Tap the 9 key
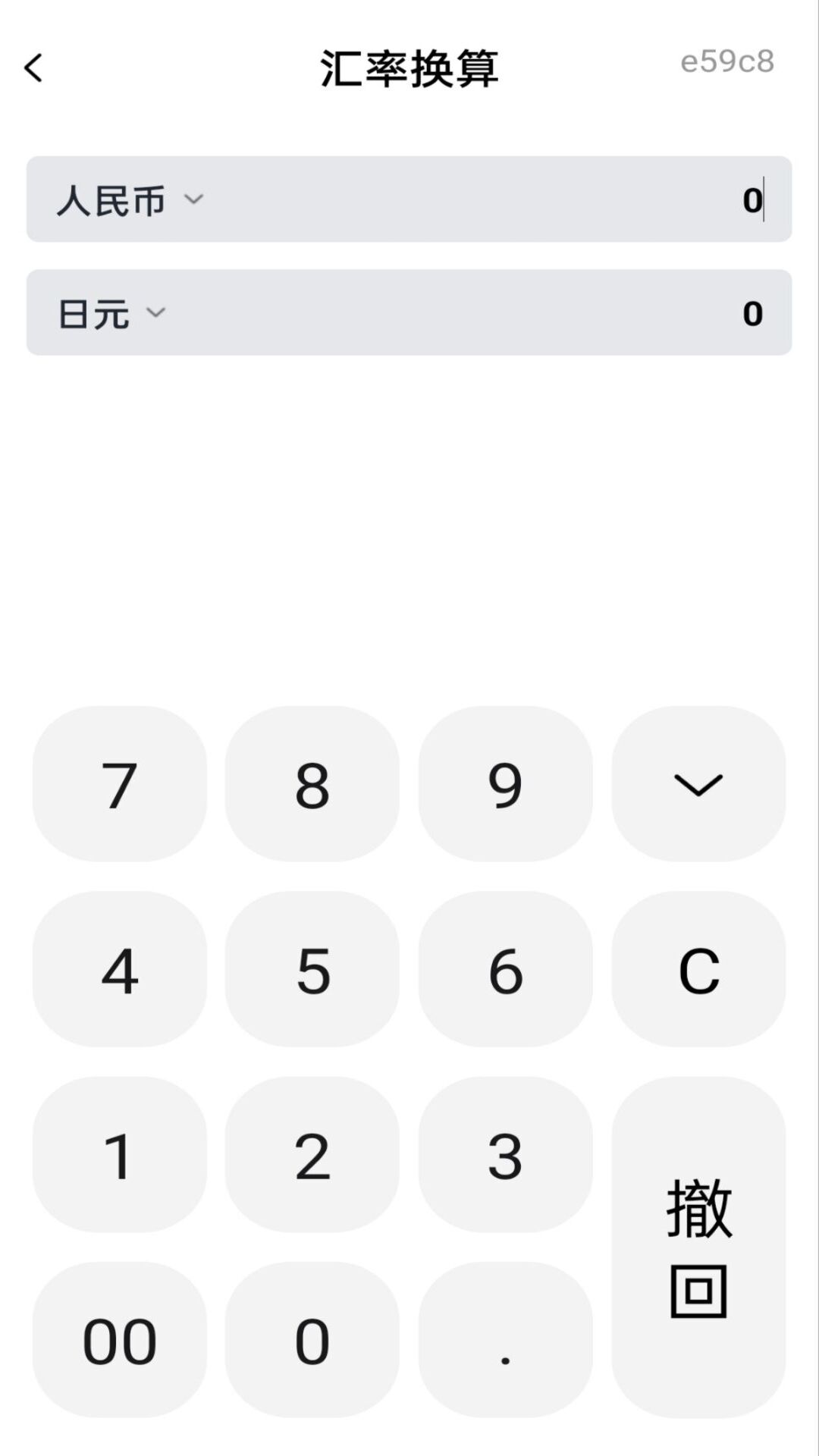The image size is (819, 1456). (505, 784)
